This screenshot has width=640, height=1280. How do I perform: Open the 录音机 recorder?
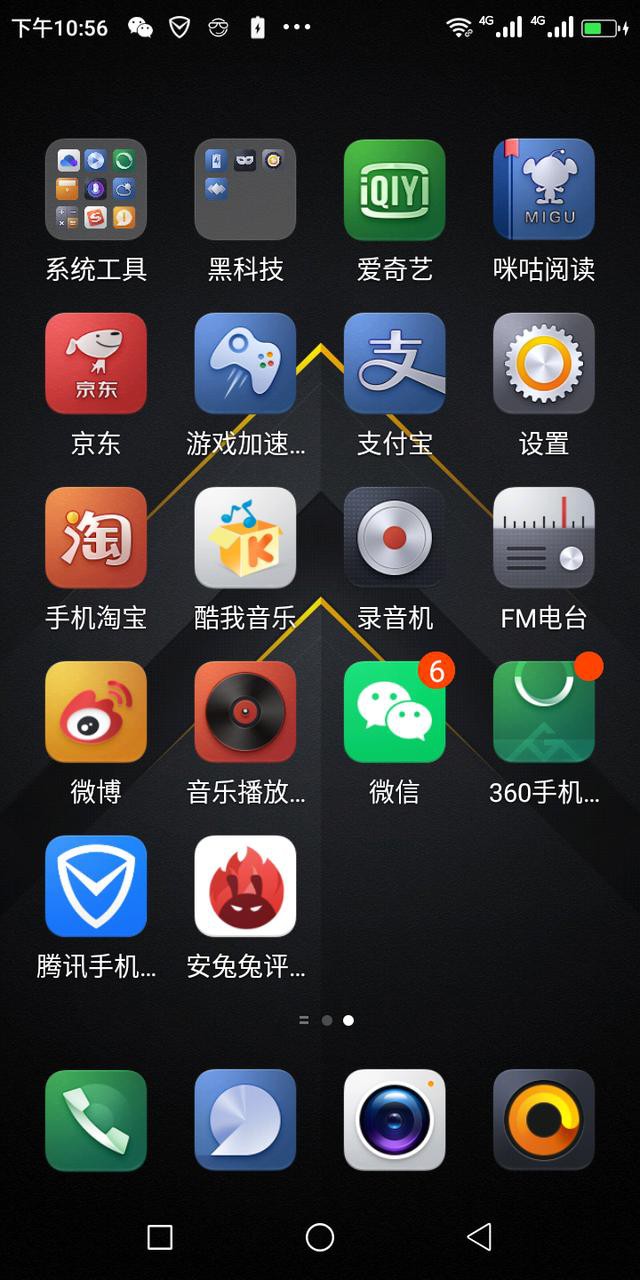tap(394, 538)
